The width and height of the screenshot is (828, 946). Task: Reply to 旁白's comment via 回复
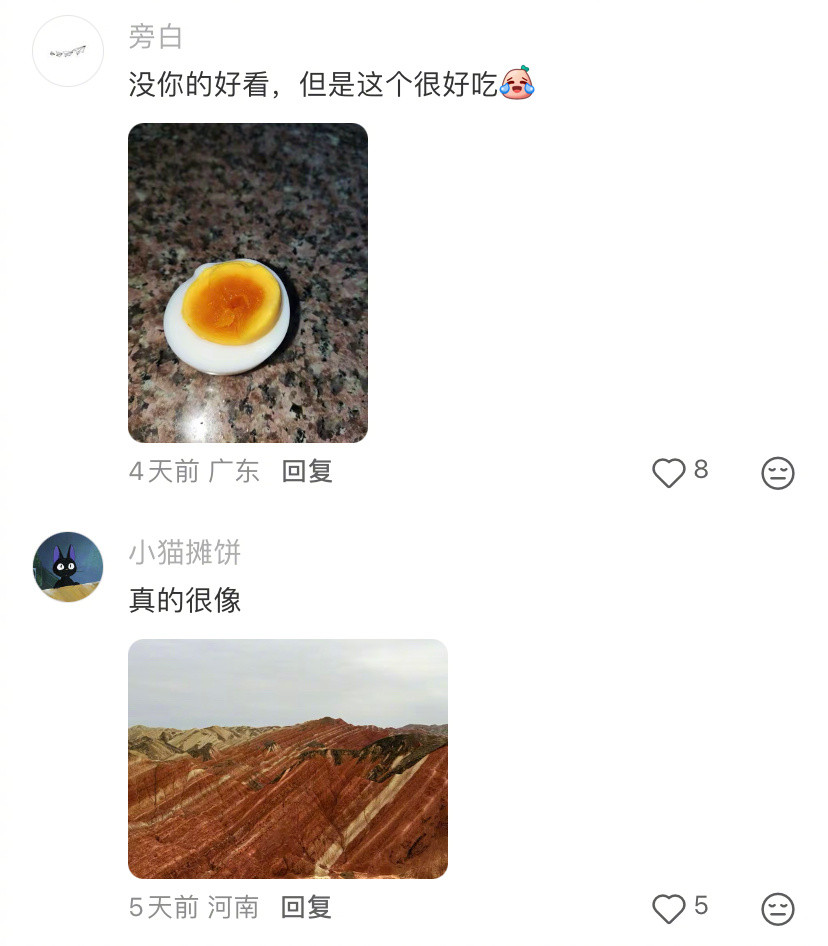(x=305, y=472)
